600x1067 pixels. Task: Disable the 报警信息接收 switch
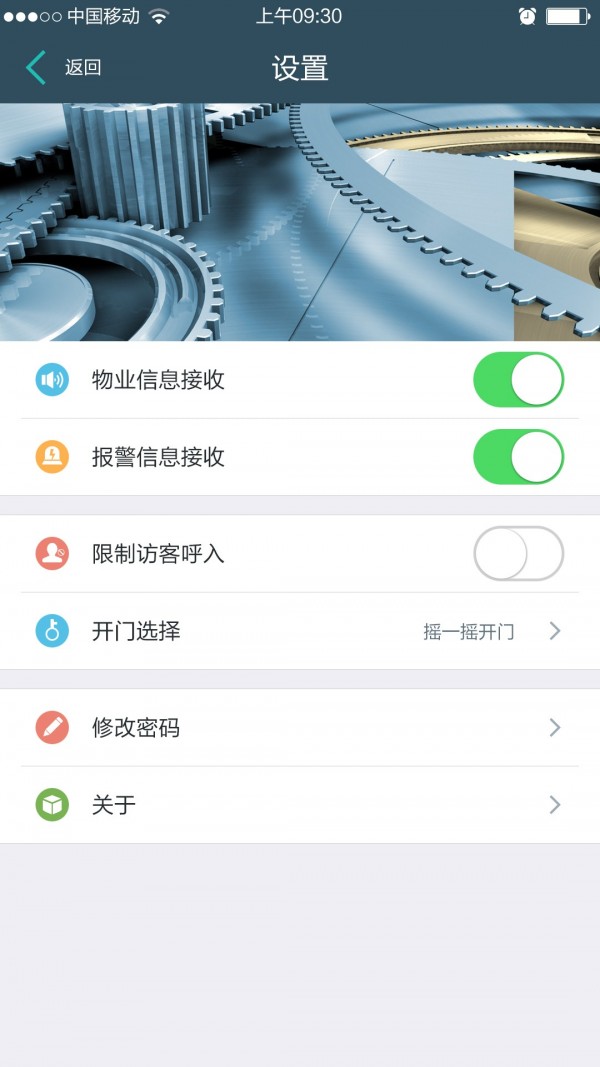point(518,457)
